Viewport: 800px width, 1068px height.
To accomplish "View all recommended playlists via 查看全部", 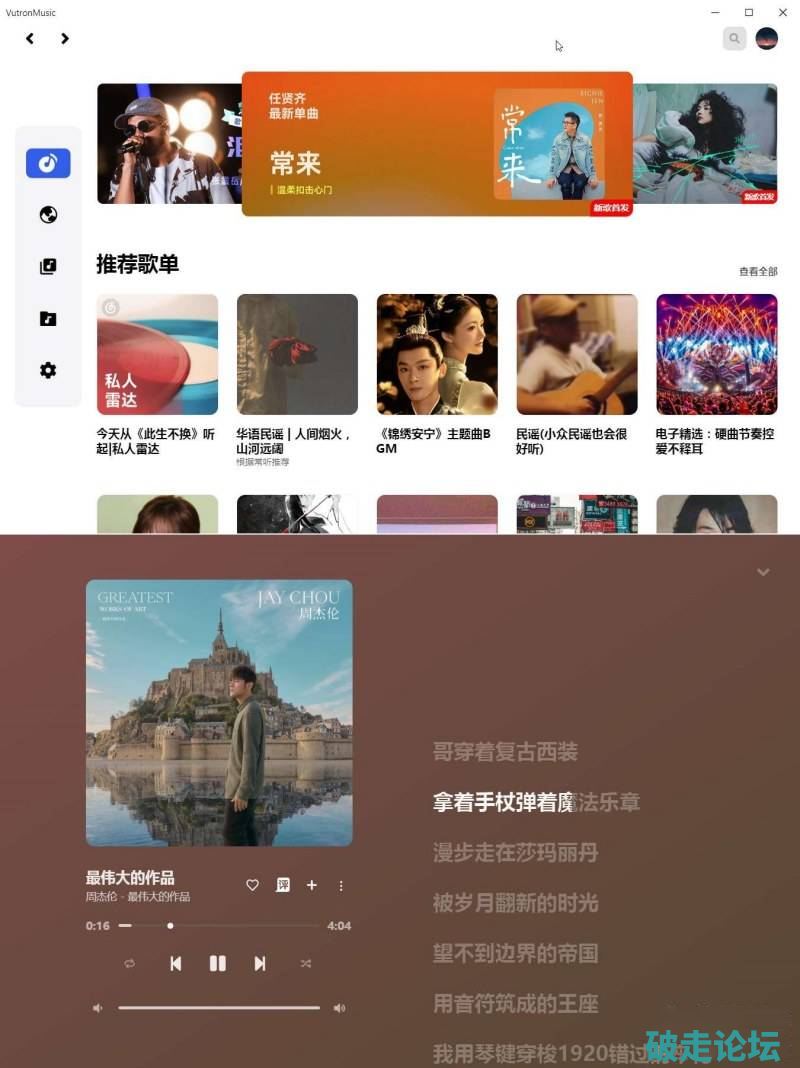I will pyautogui.click(x=758, y=272).
